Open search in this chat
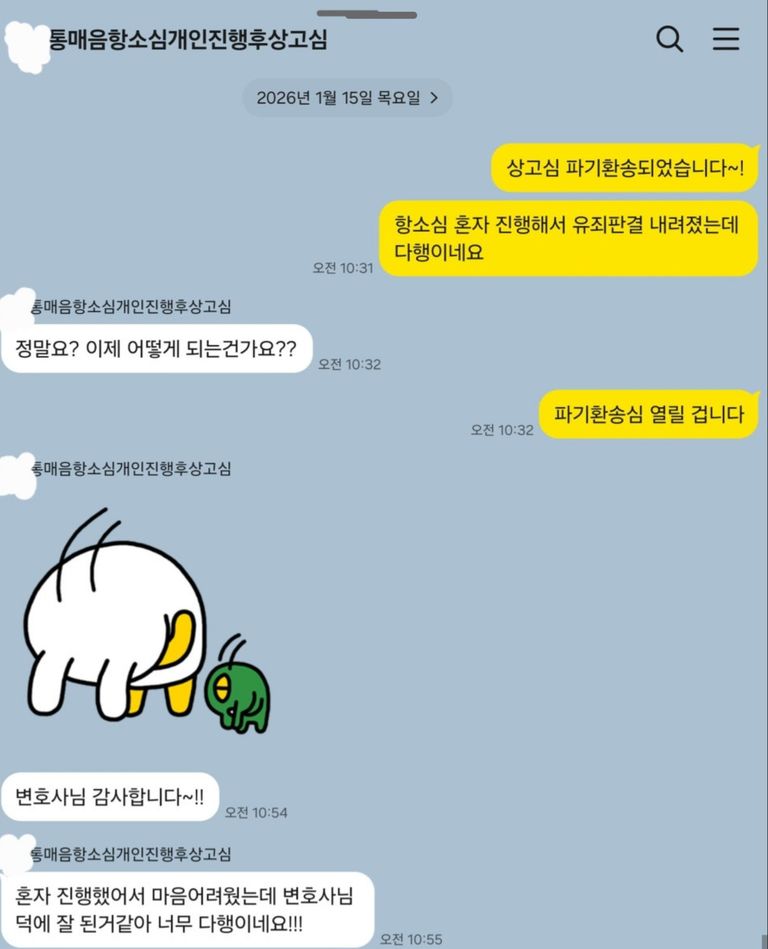This screenshot has width=768, height=949. (x=669, y=39)
